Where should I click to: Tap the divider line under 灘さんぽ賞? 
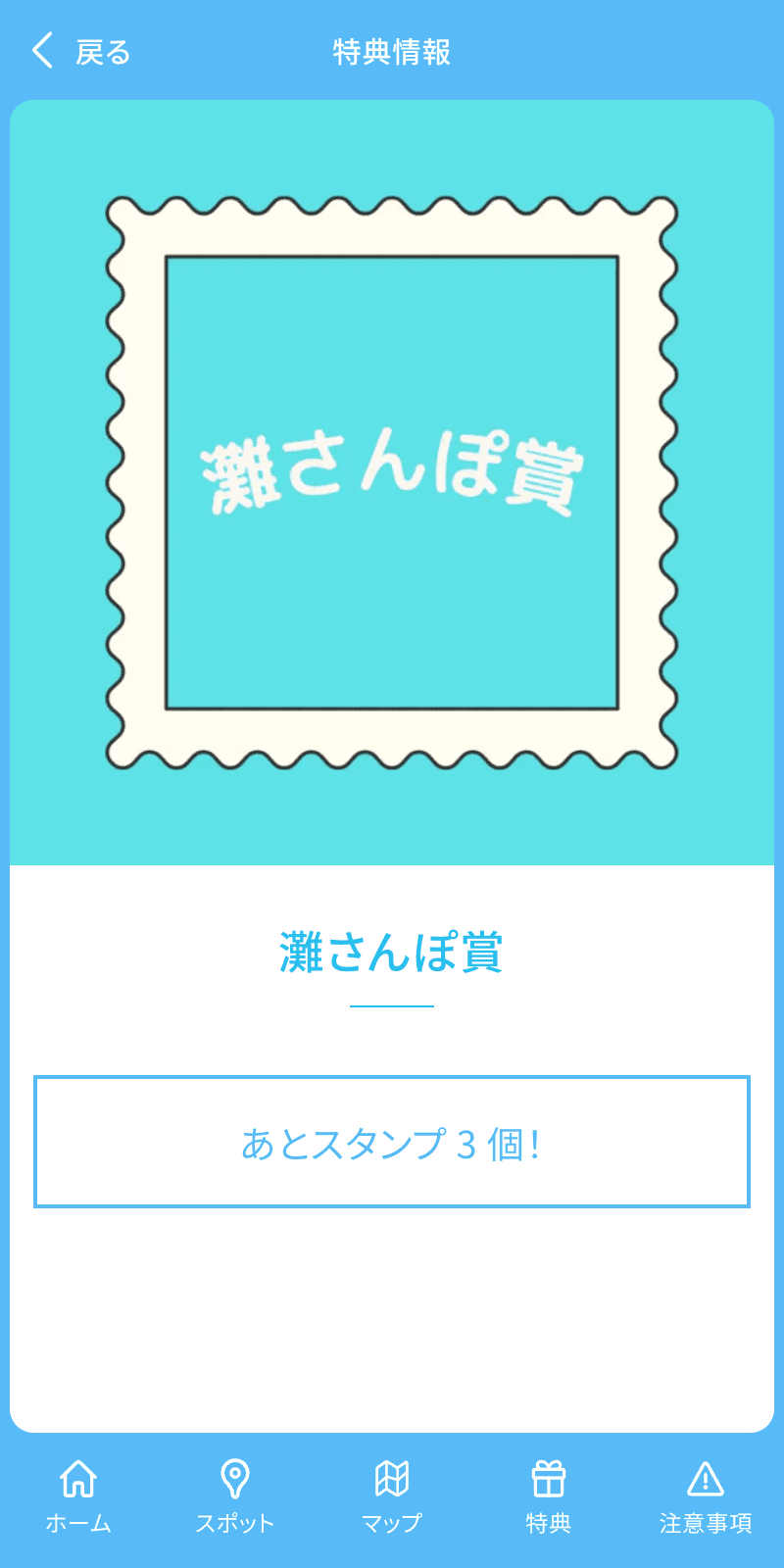(x=392, y=1005)
